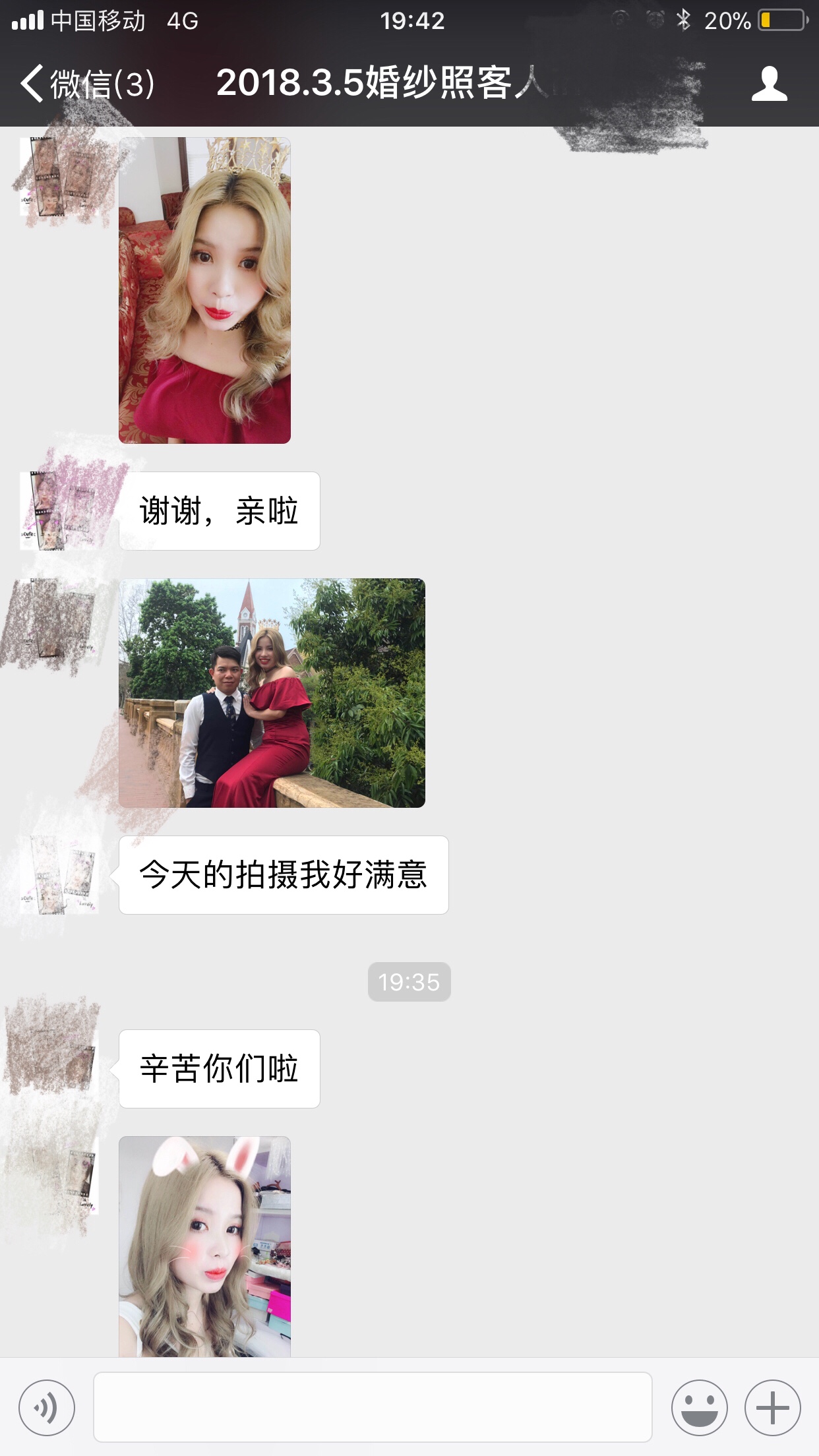Tap the sender avatar beside 谢谢，亲啦
819x1456 pixels.
point(59,510)
